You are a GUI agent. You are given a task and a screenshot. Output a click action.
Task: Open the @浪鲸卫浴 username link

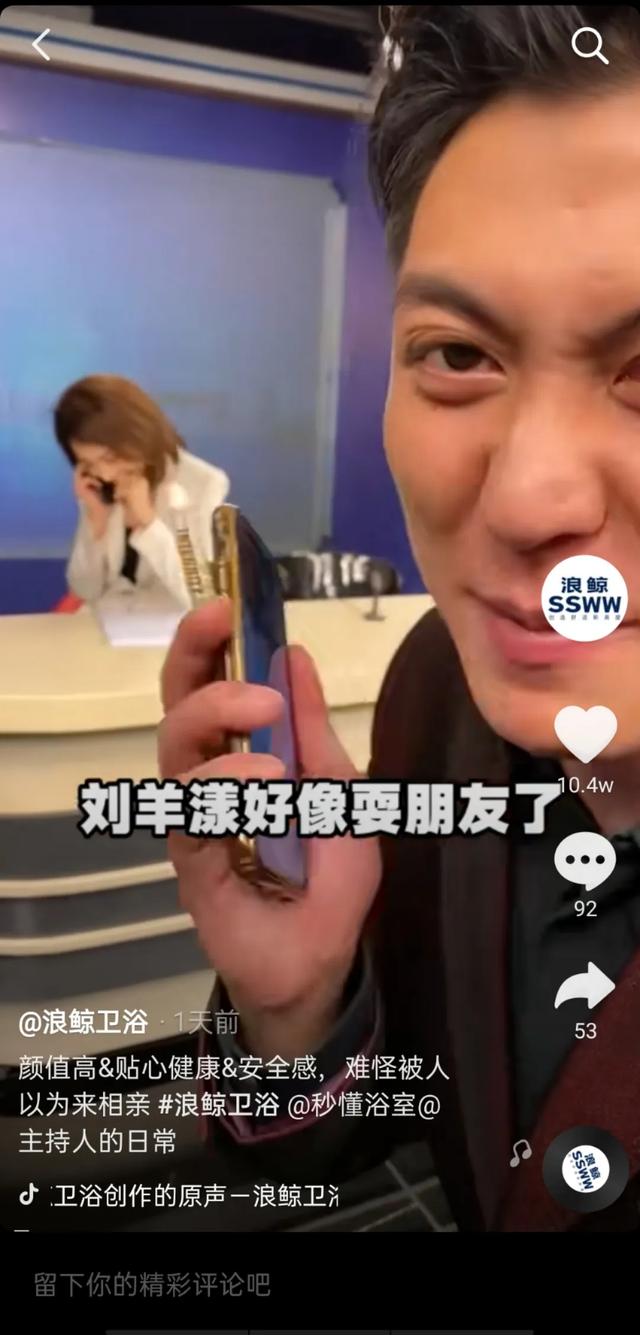click(83, 1021)
